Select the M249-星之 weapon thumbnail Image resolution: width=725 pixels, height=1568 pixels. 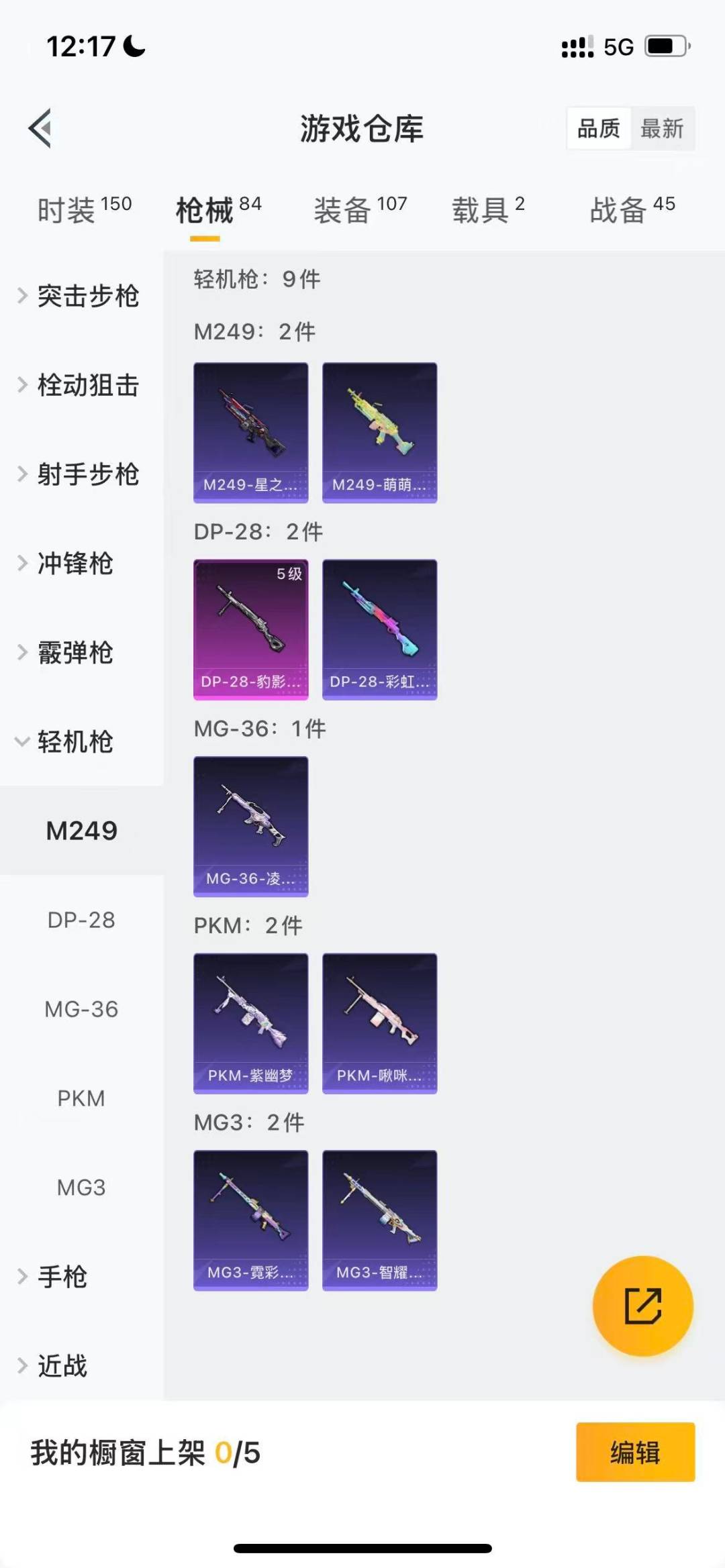pyautogui.click(x=250, y=431)
